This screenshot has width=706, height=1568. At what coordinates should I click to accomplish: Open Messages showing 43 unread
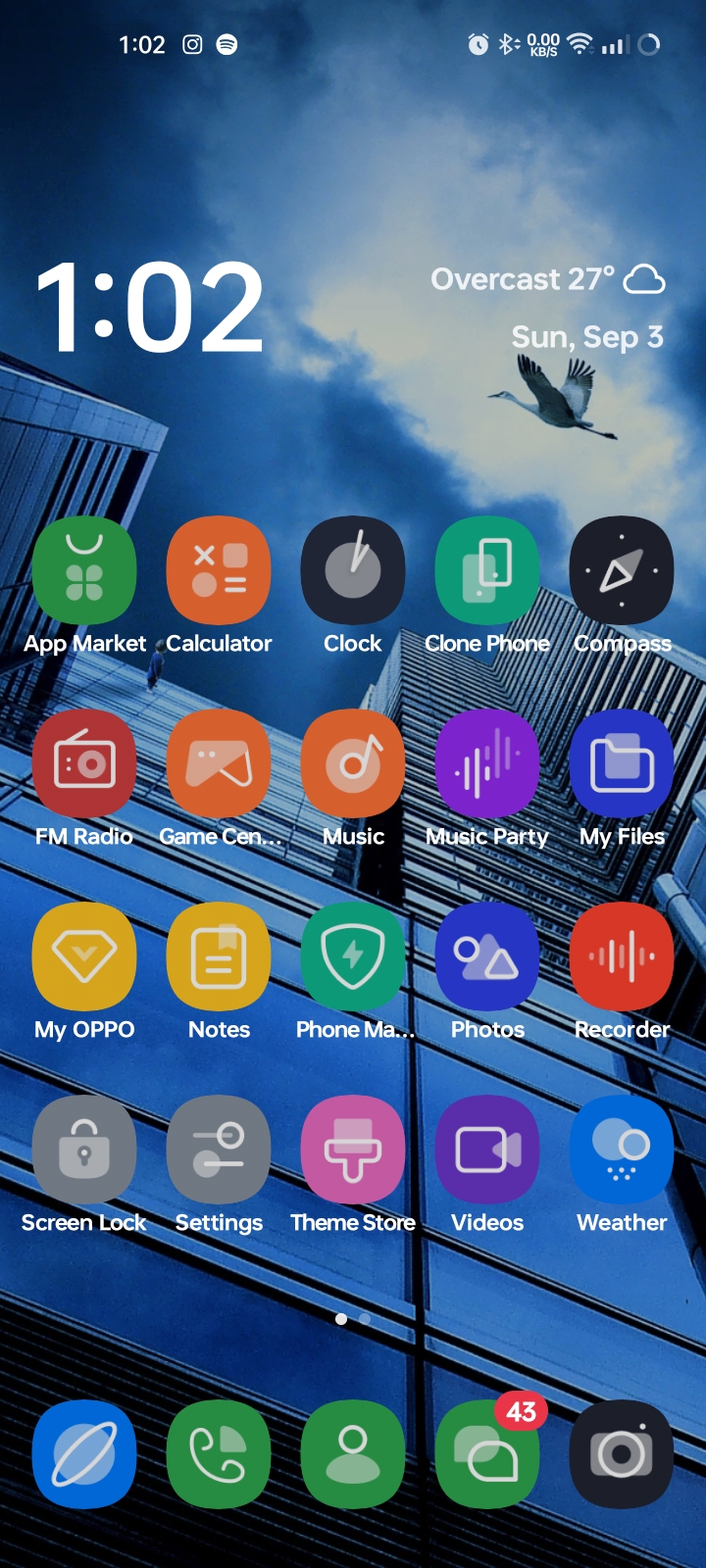tap(487, 1453)
